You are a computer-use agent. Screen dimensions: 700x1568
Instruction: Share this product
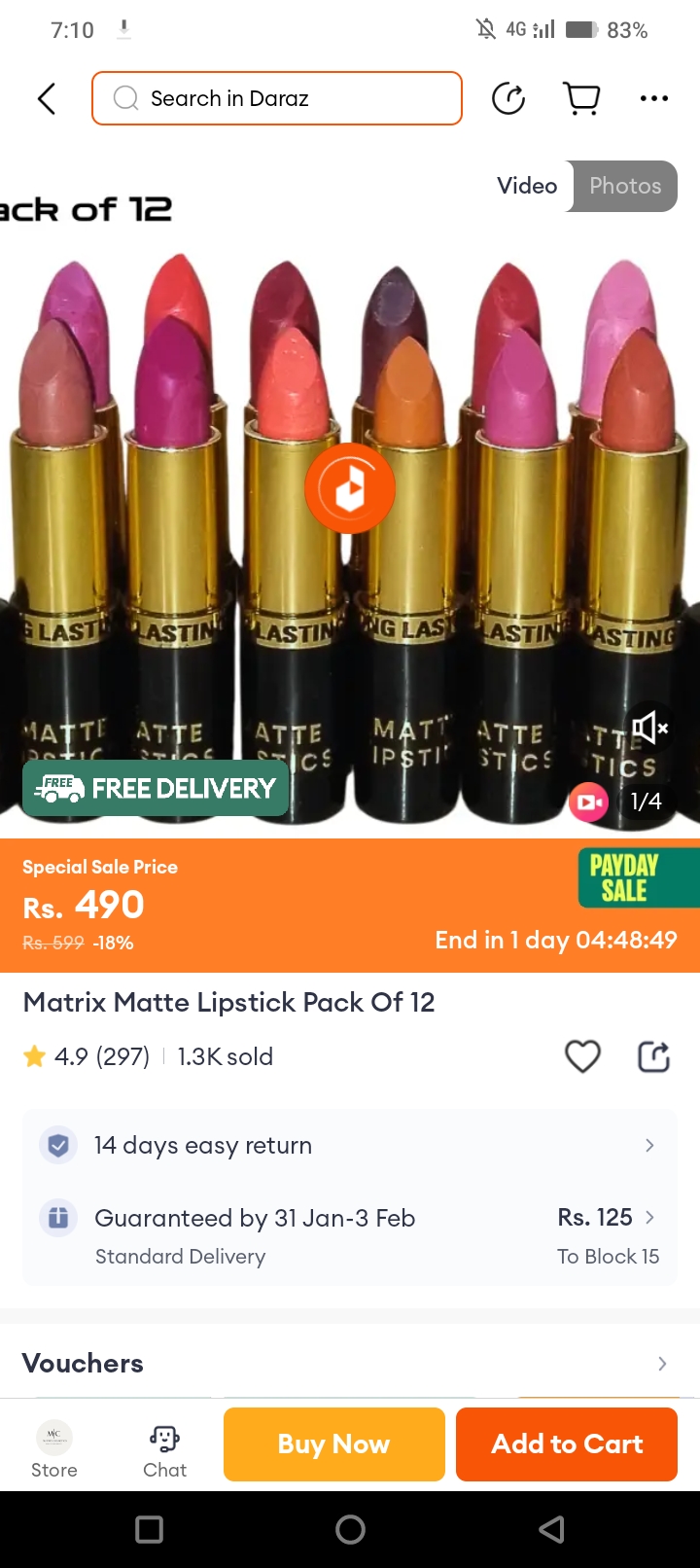coord(653,1056)
